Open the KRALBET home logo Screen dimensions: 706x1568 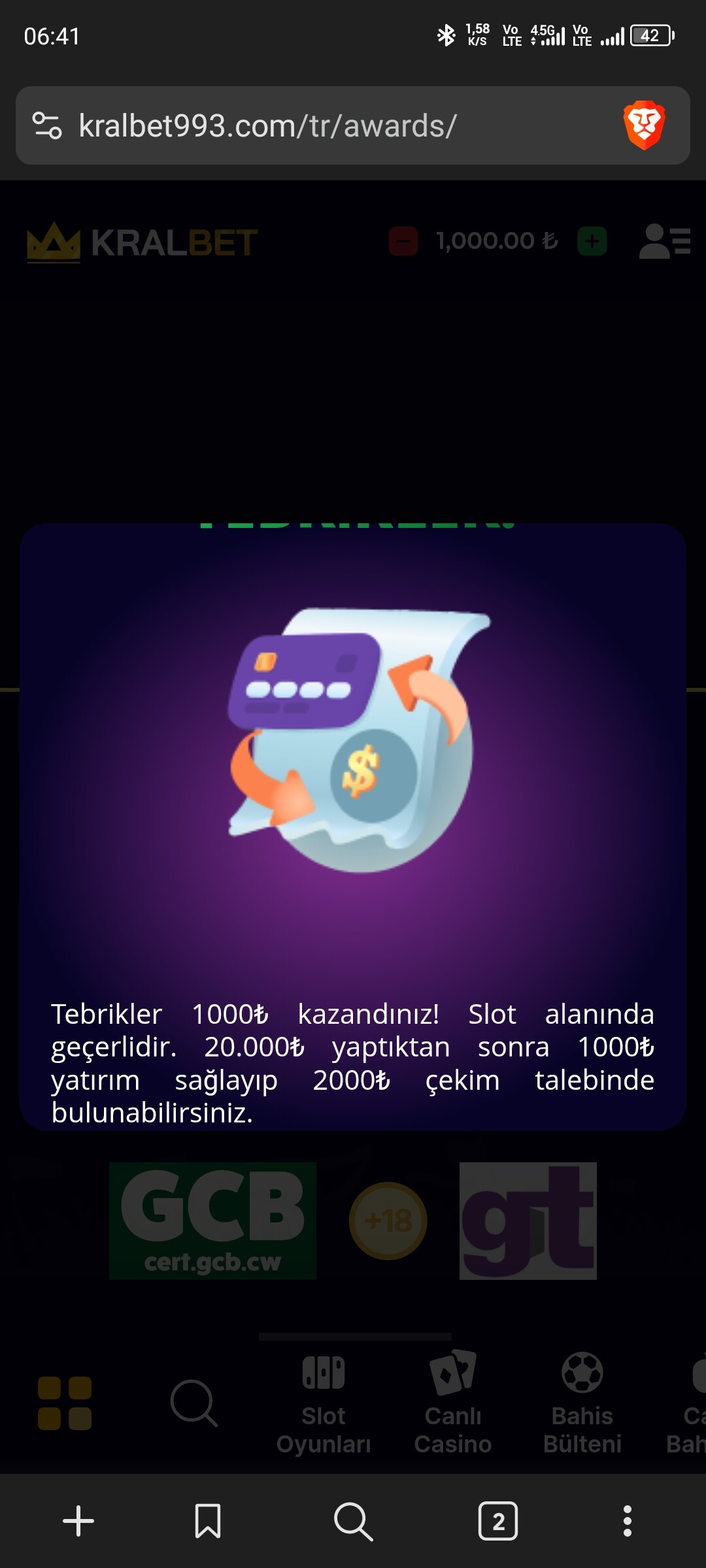click(x=143, y=242)
